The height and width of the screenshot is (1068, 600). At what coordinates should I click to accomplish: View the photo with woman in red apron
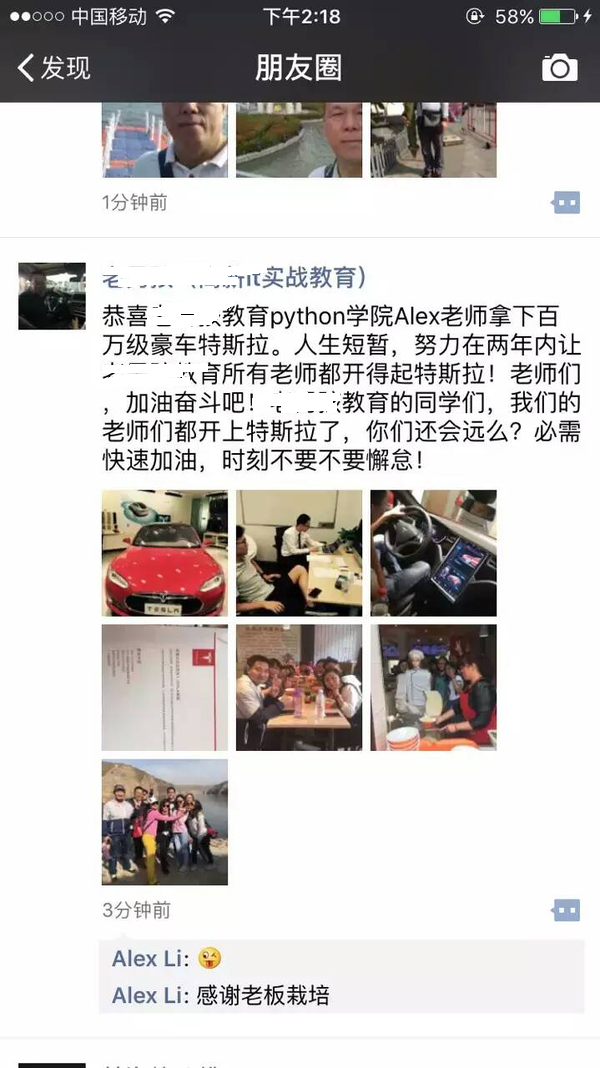coord(433,688)
